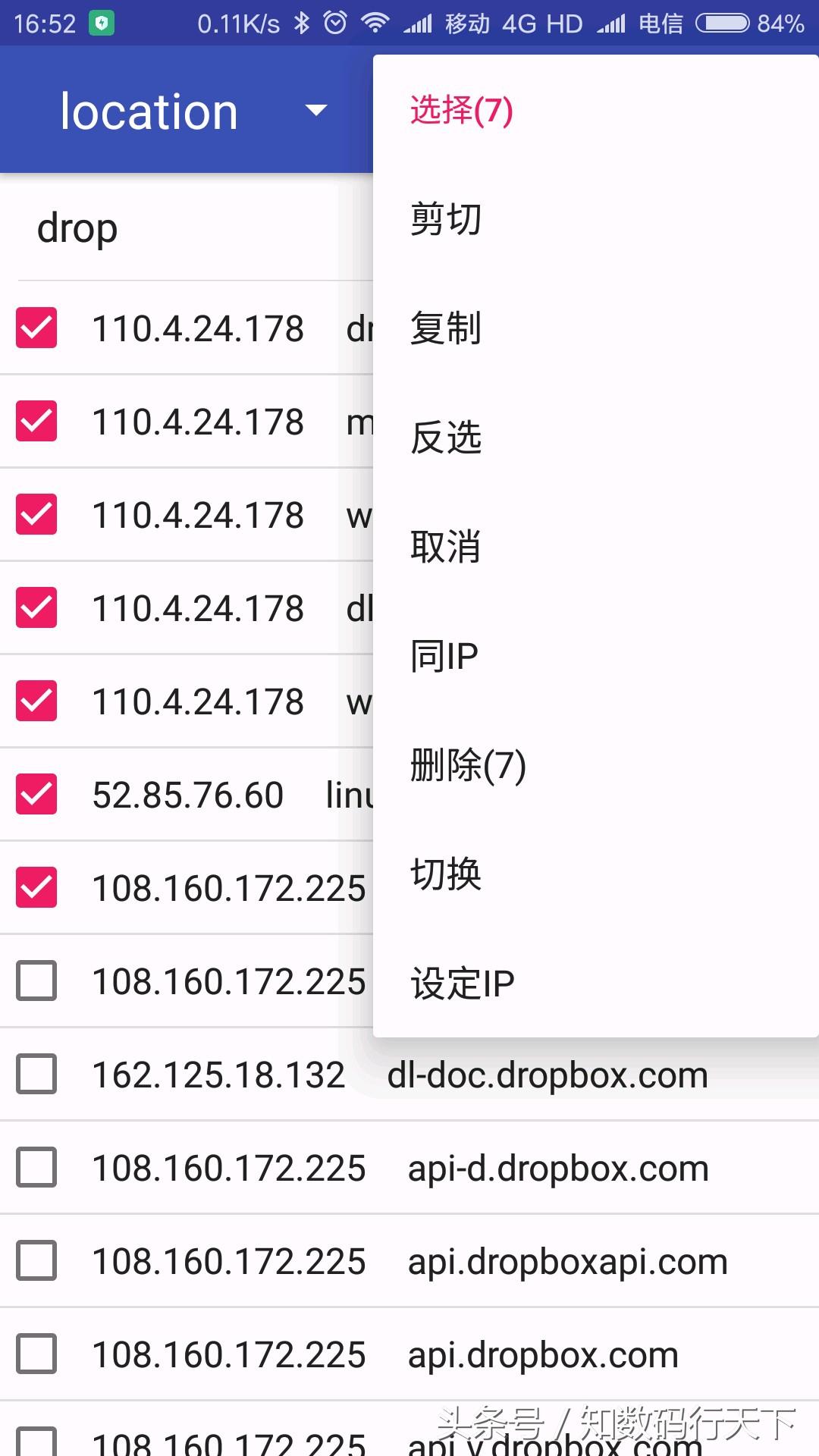
Task: Tap the 切换 (switch) menu item
Action: [x=446, y=874]
